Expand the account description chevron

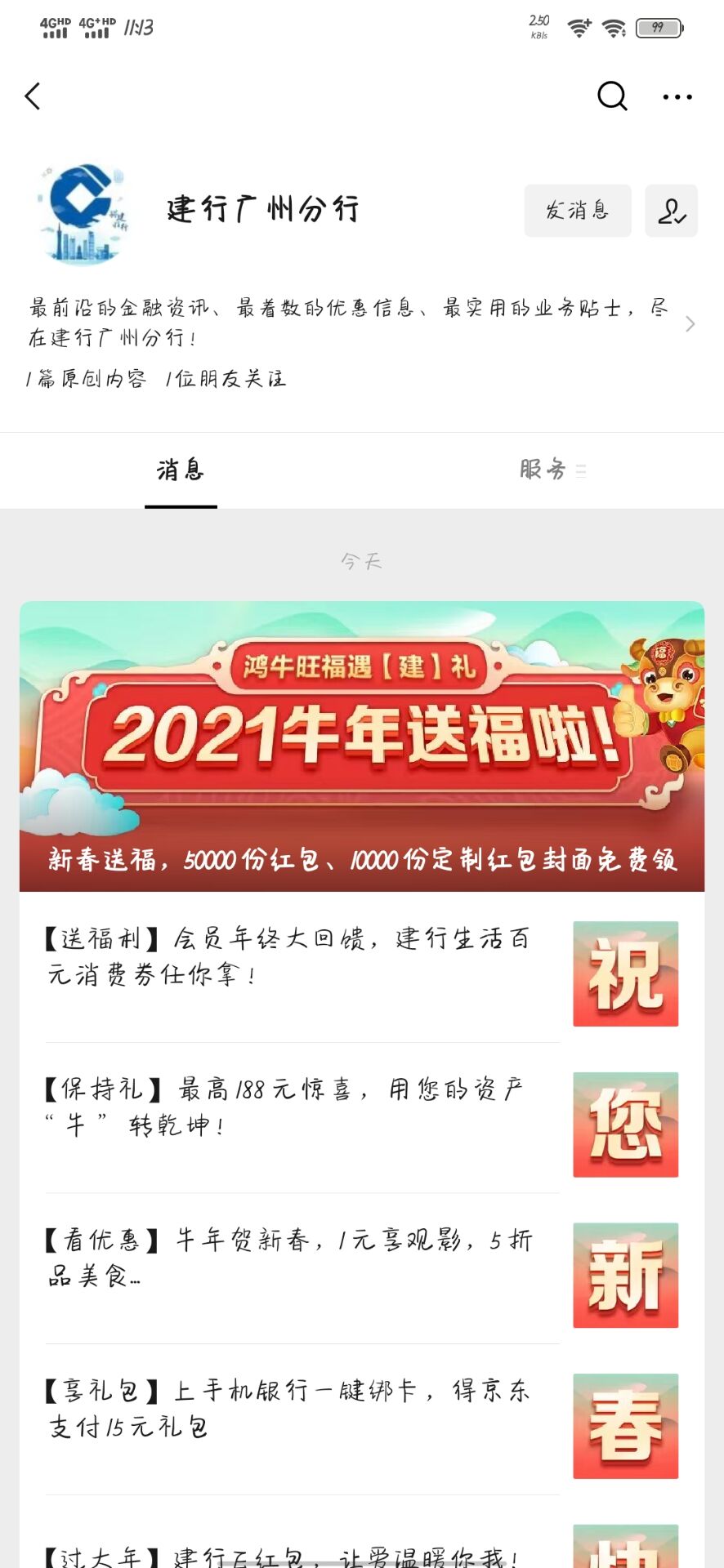click(x=690, y=324)
